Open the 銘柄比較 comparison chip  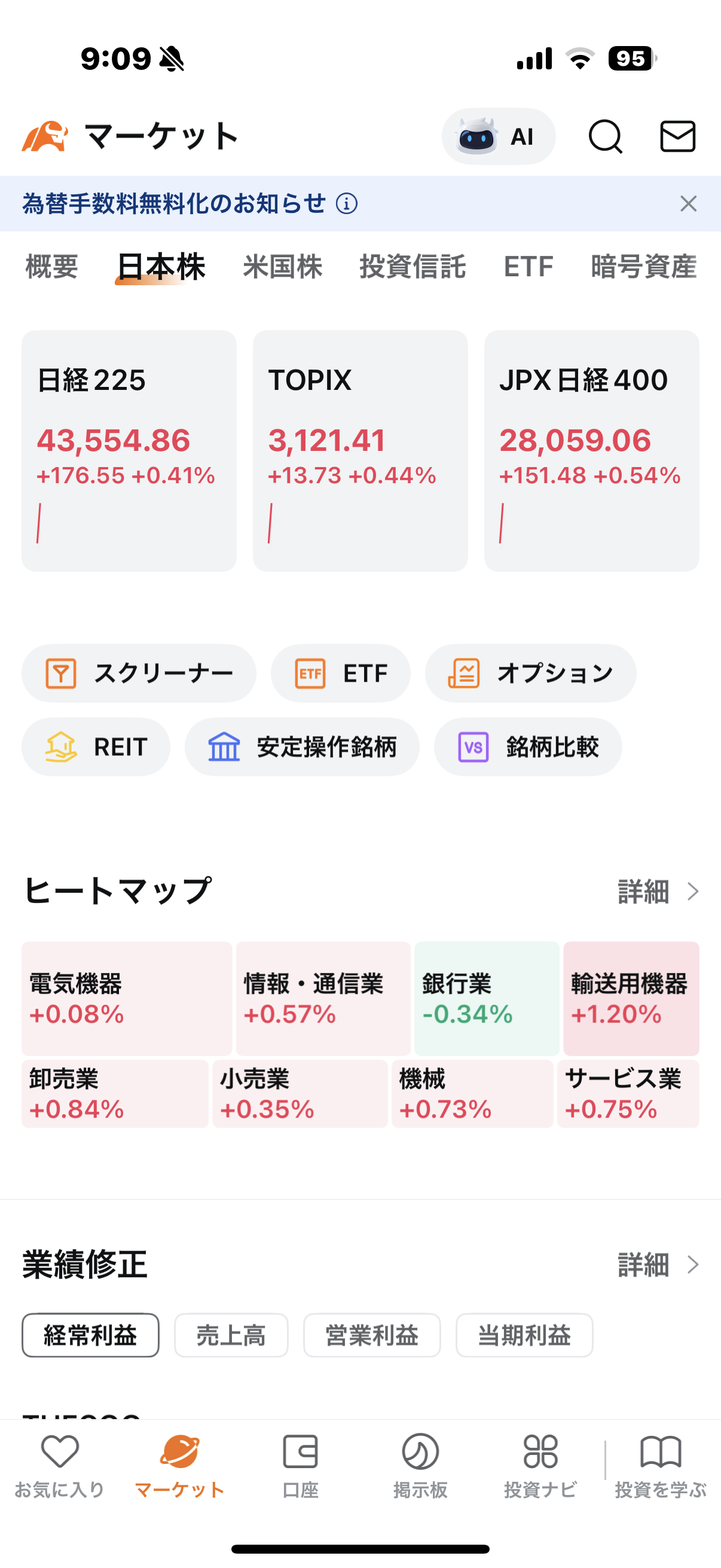[528, 746]
